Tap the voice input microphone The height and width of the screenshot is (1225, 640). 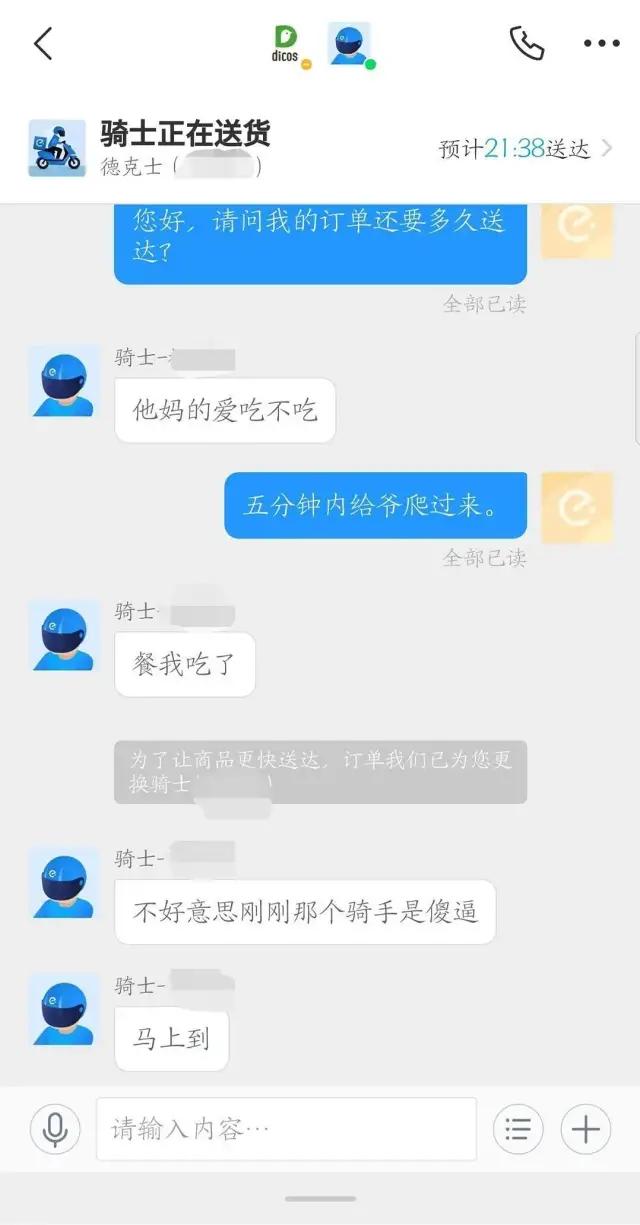click(55, 1129)
